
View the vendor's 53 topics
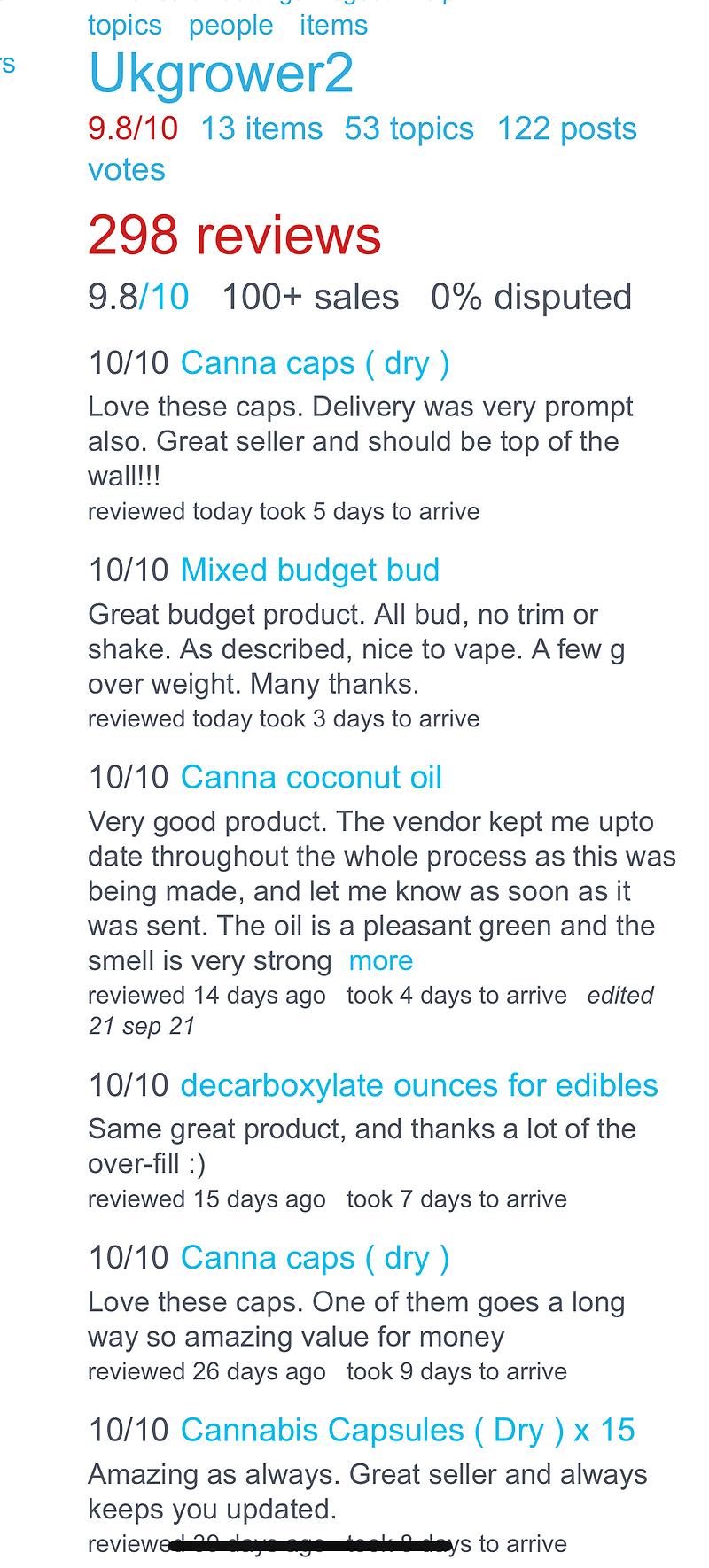click(x=409, y=129)
